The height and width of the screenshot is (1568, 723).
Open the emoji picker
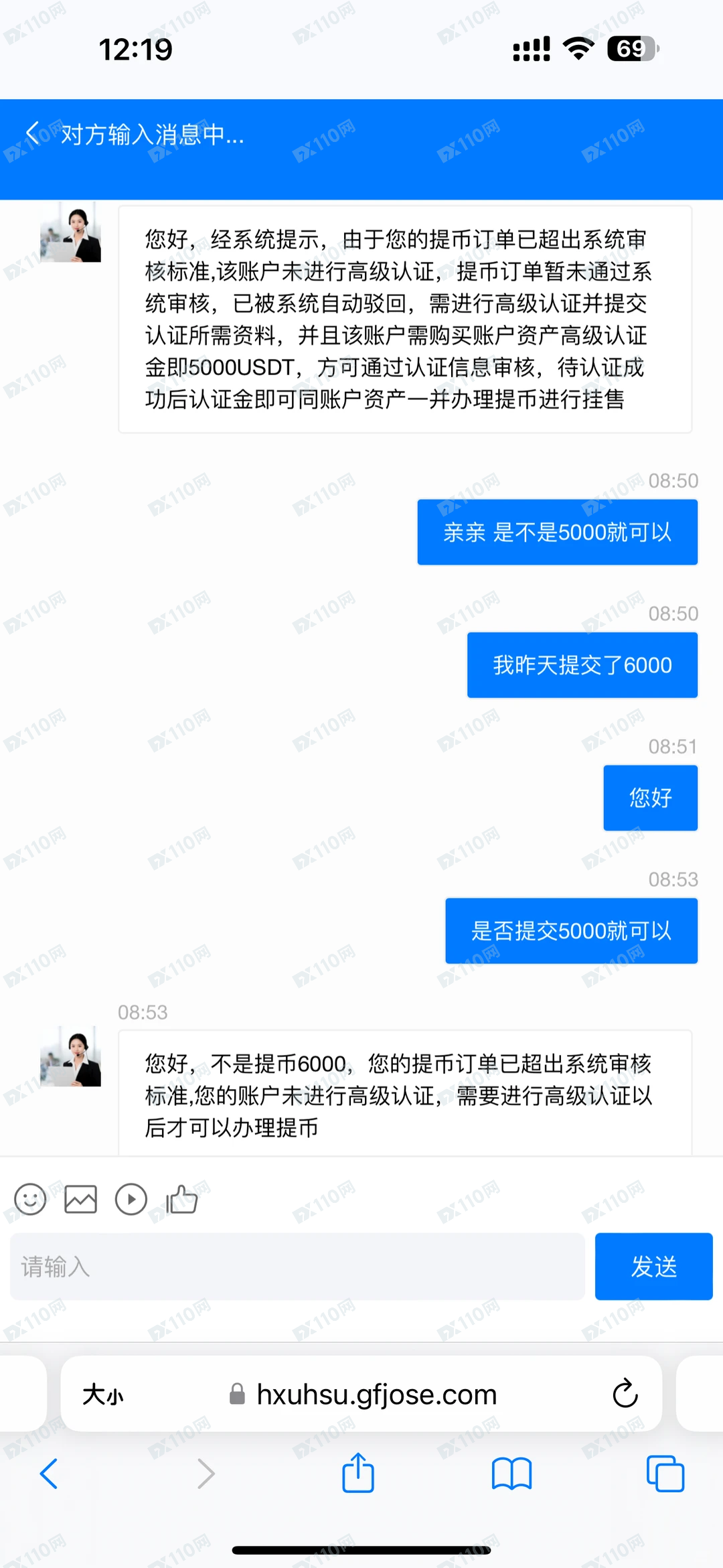30,1199
